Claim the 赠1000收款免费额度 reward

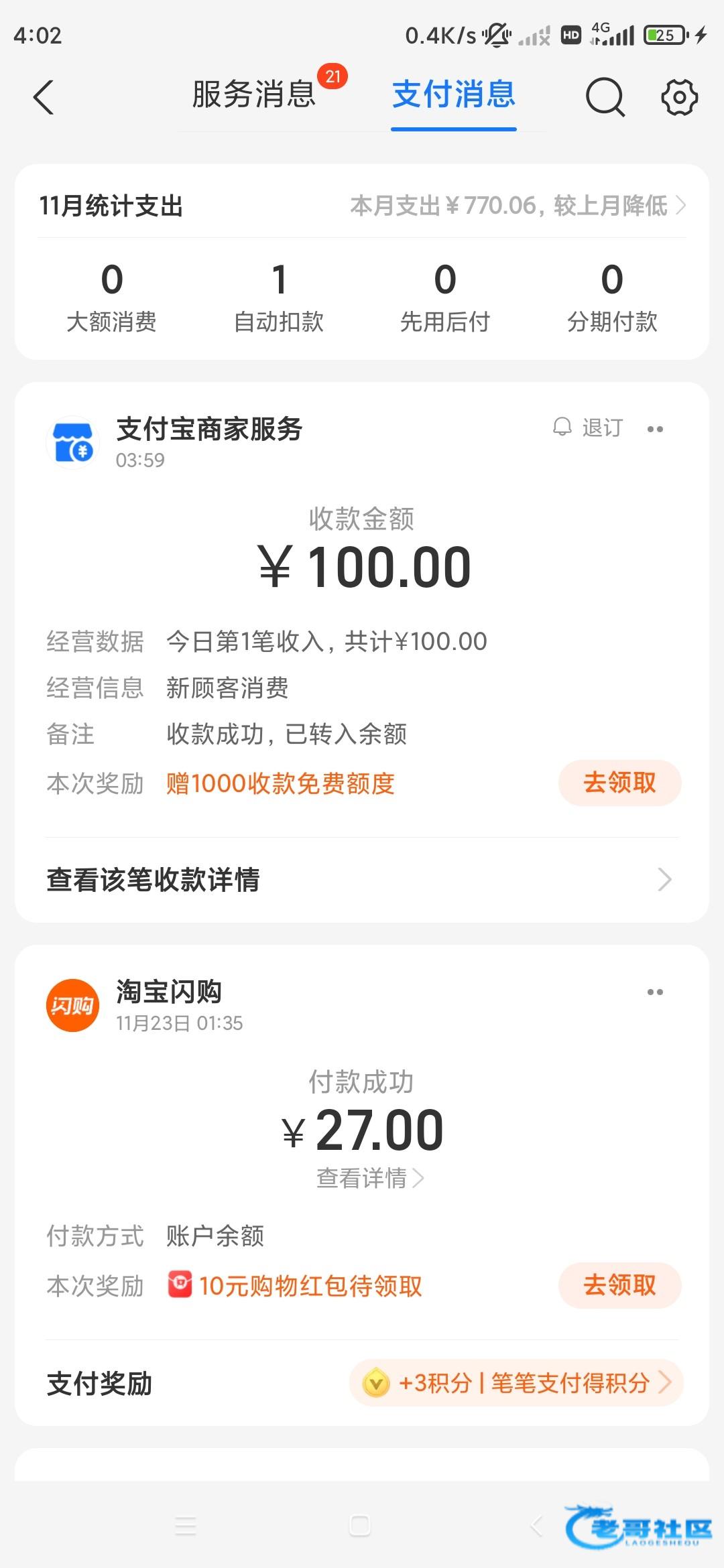[x=619, y=783]
